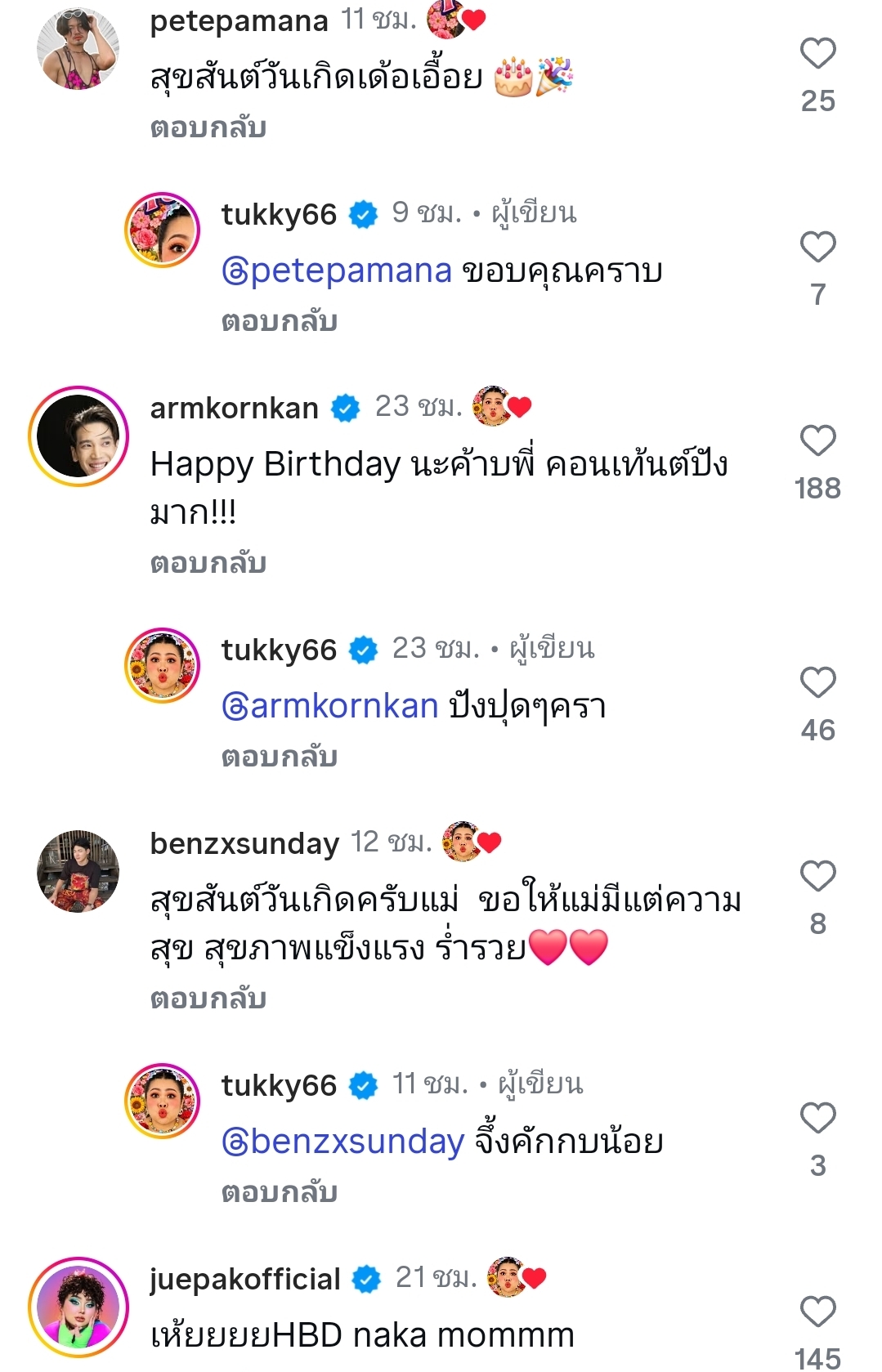Open juepakofficial's profile by username
The image size is (882, 1372).
(x=245, y=1279)
